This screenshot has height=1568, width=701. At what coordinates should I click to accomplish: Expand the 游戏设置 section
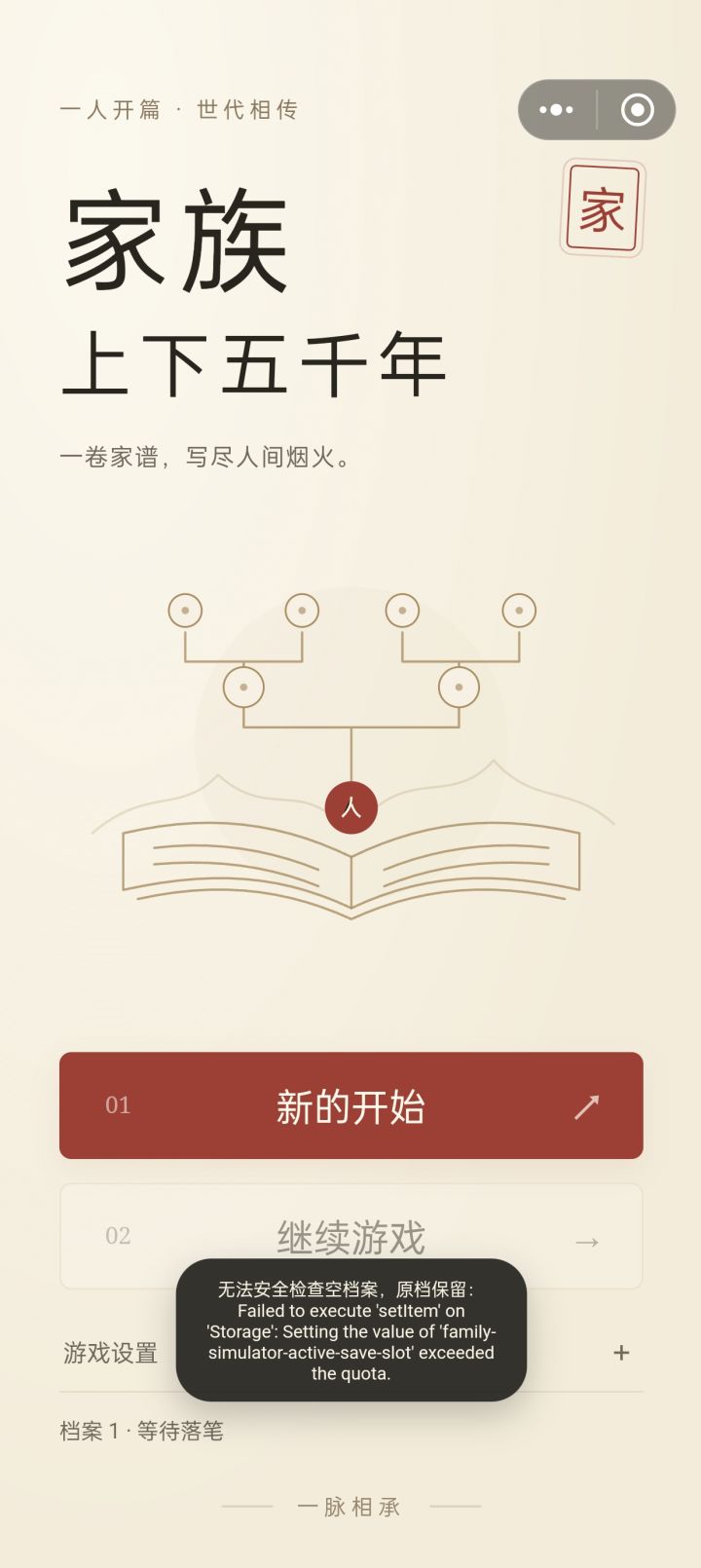pos(350,1353)
